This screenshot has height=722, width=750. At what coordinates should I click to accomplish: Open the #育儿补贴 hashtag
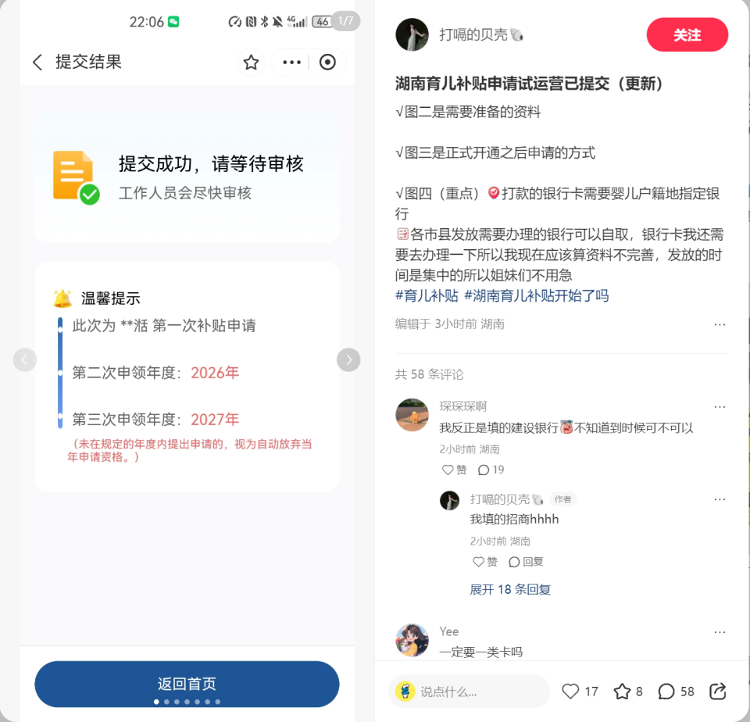click(427, 296)
